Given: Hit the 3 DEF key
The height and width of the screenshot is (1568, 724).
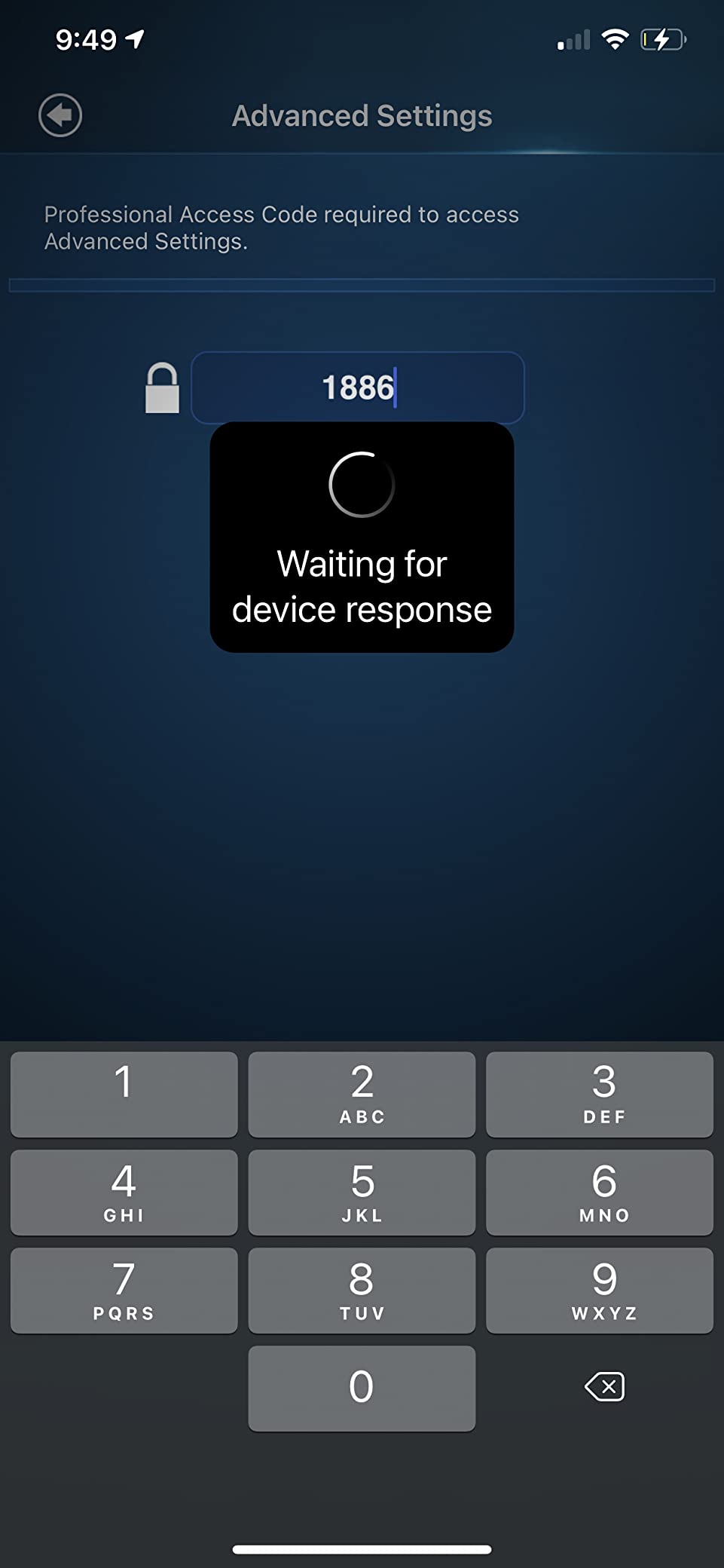Looking at the screenshot, I should 600,1094.
